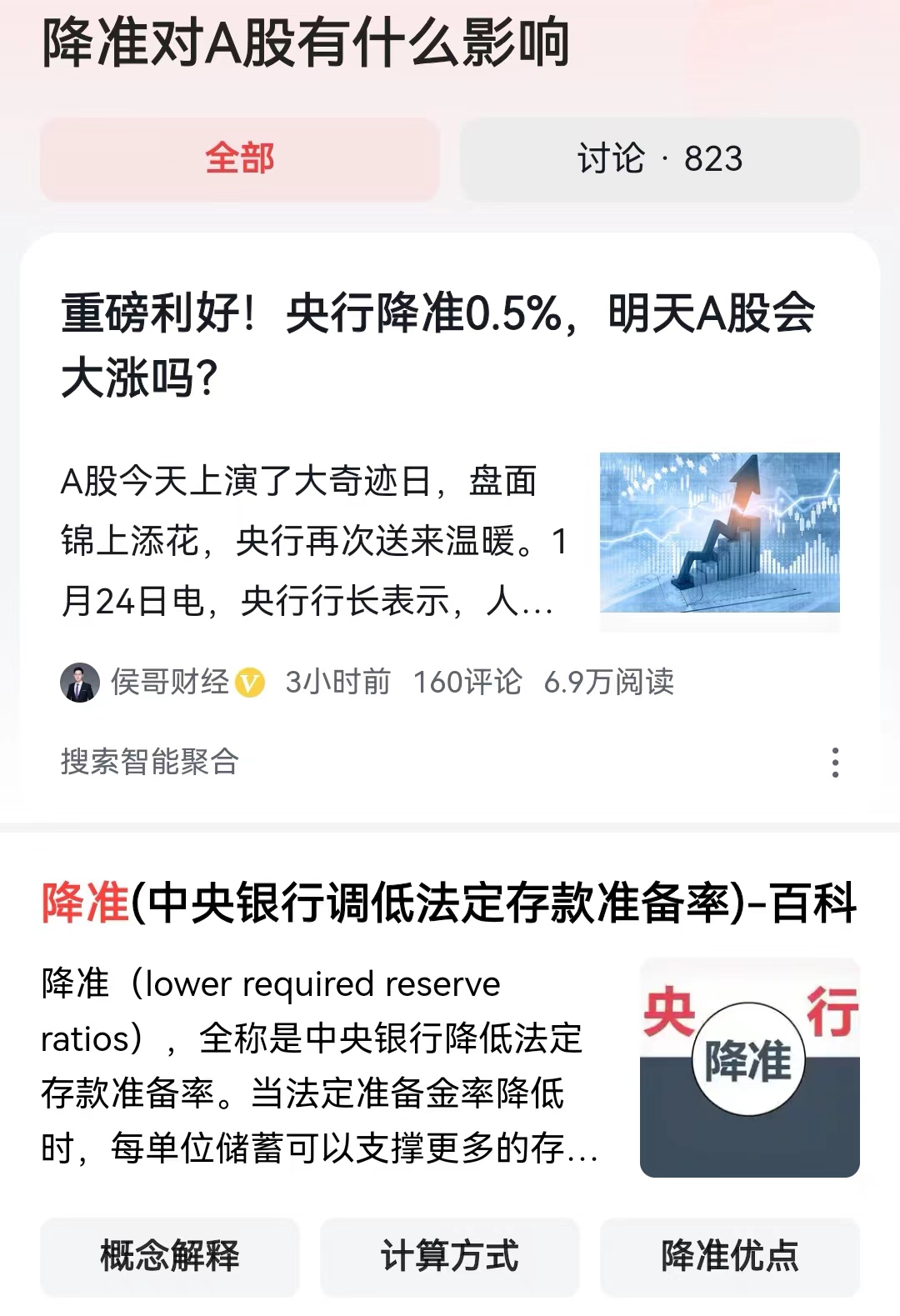
Task: Open the article 重磅利好！央行降准0.5%
Action: [x=440, y=345]
